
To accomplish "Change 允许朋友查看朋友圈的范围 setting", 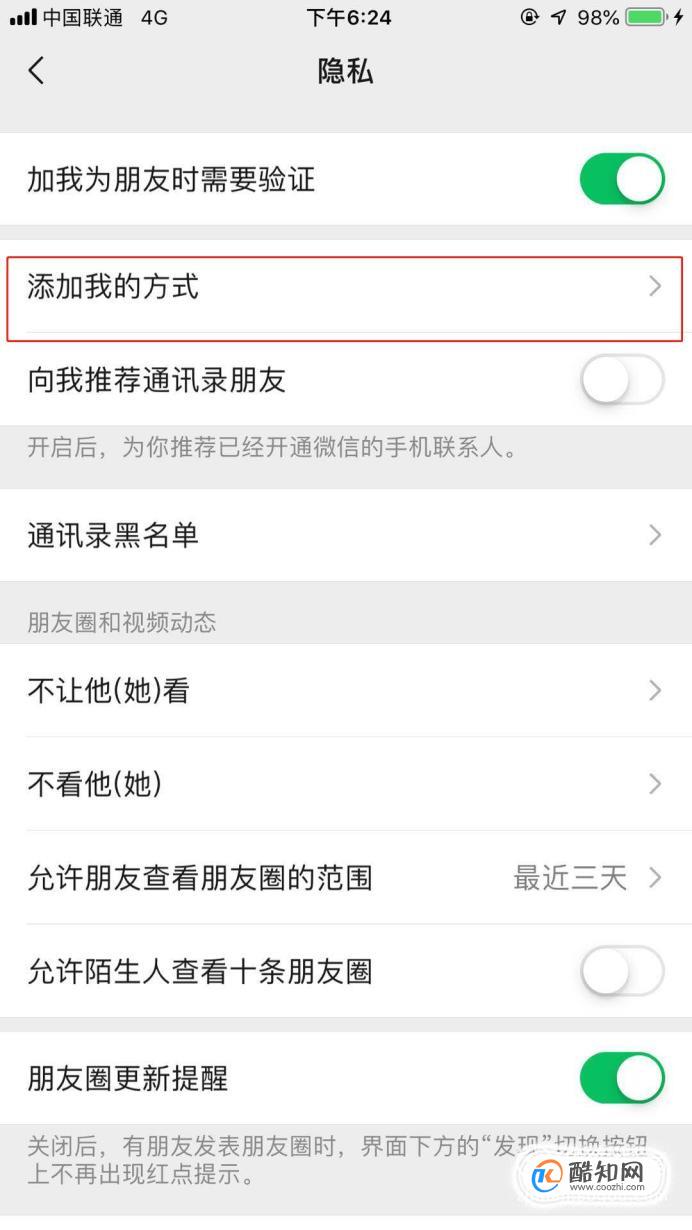I will 346,878.
